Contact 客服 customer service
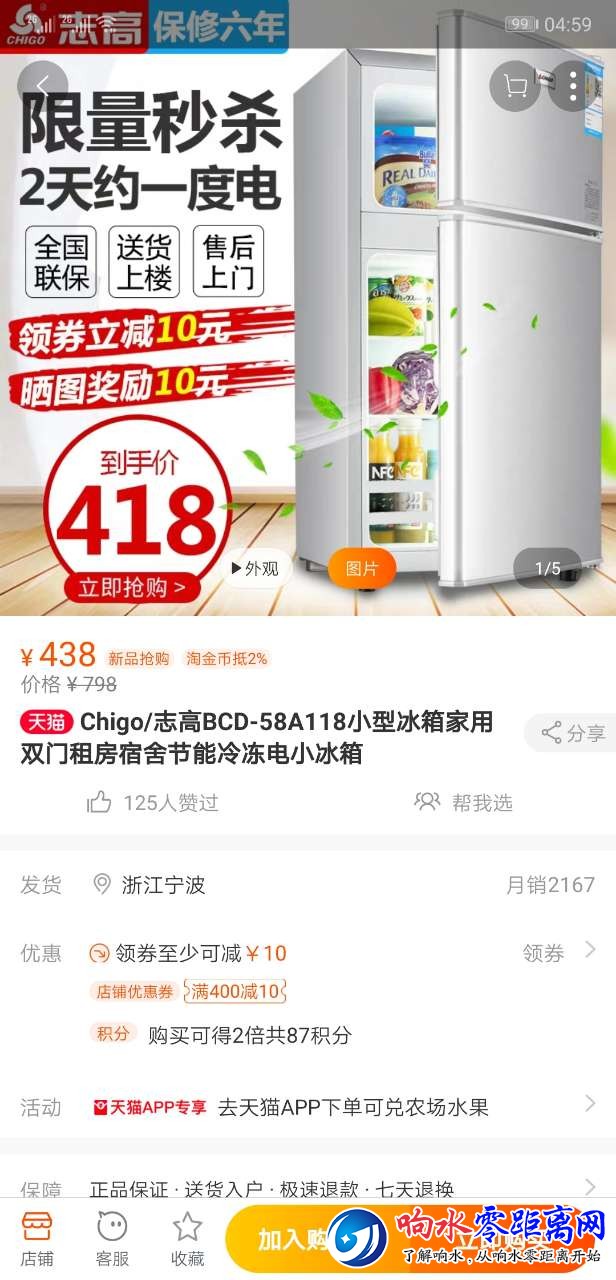The height and width of the screenshot is (1280, 616). 112,1239
